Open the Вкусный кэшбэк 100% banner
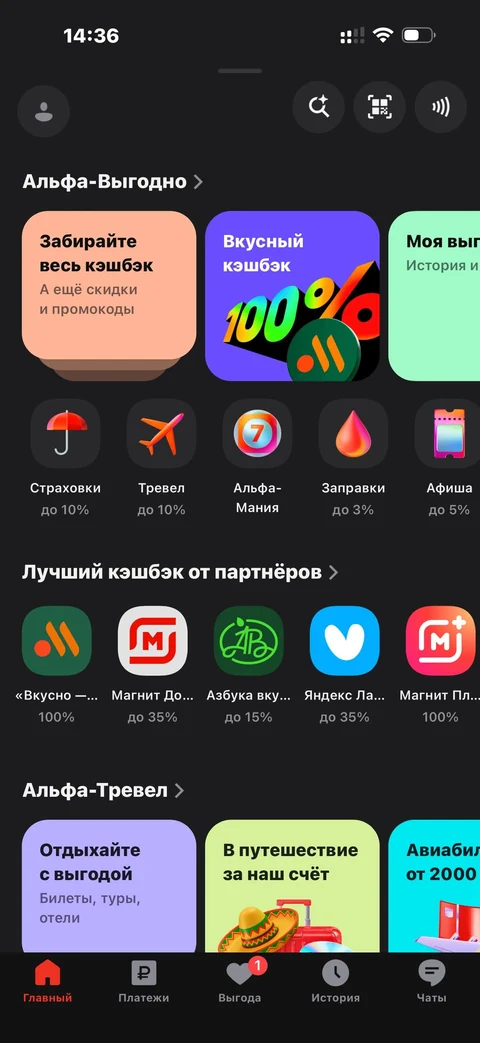The image size is (480, 1043). tap(292, 295)
